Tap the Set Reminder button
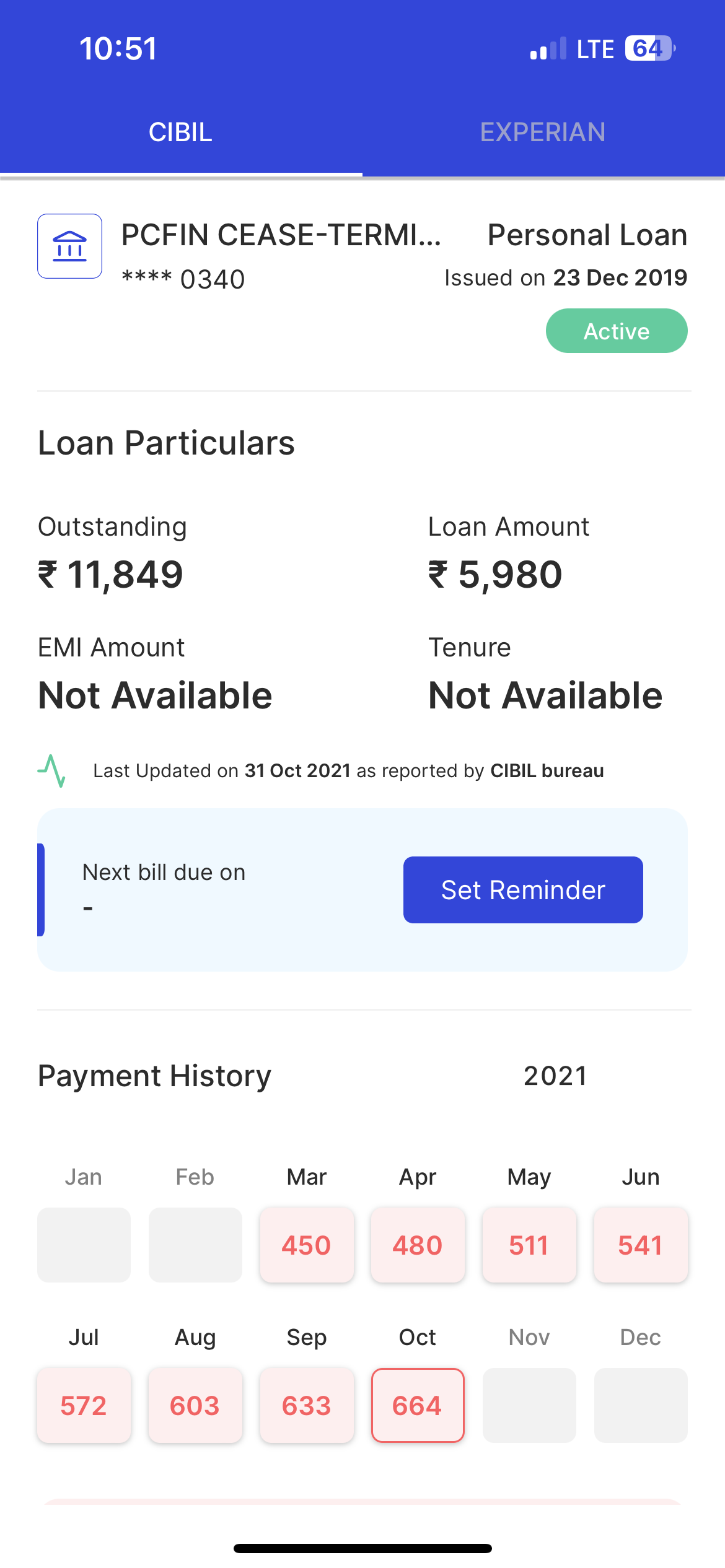This screenshot has height=1568, width=725. point(523,890)
